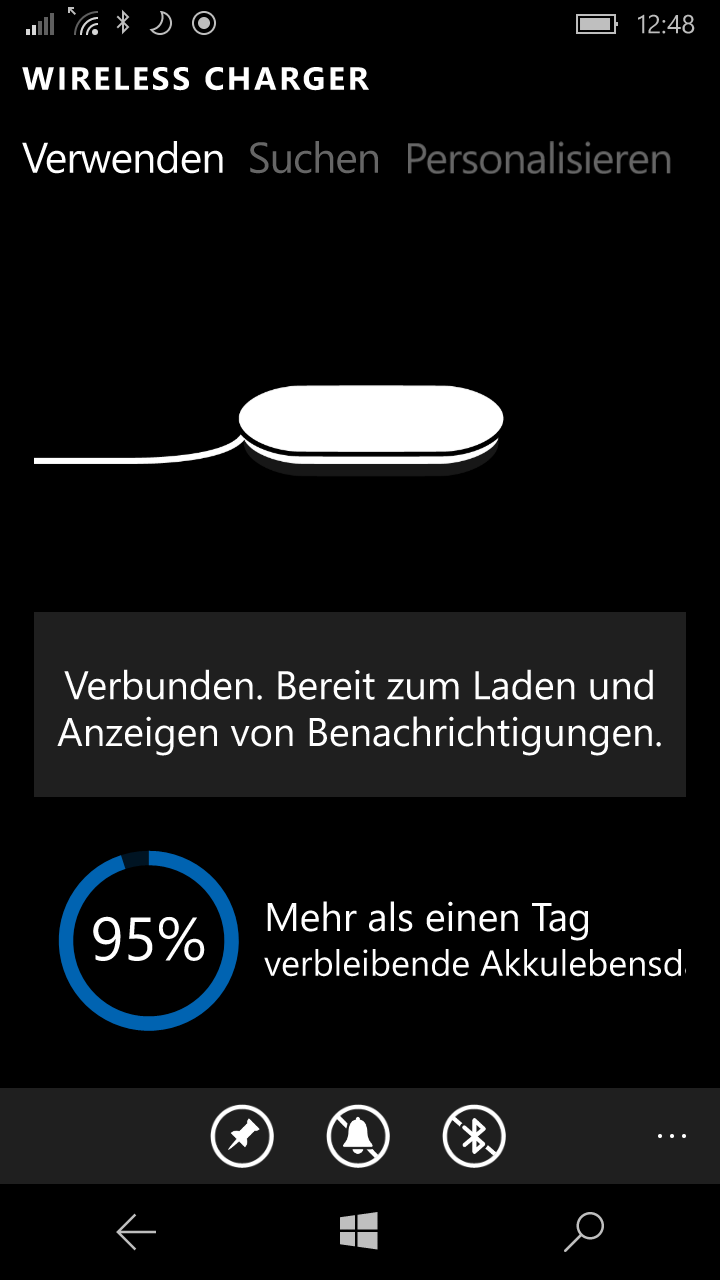Tap the crossed-out bell notifications icon
This screenshot has width=720, height=1280.
[358, 1136]
